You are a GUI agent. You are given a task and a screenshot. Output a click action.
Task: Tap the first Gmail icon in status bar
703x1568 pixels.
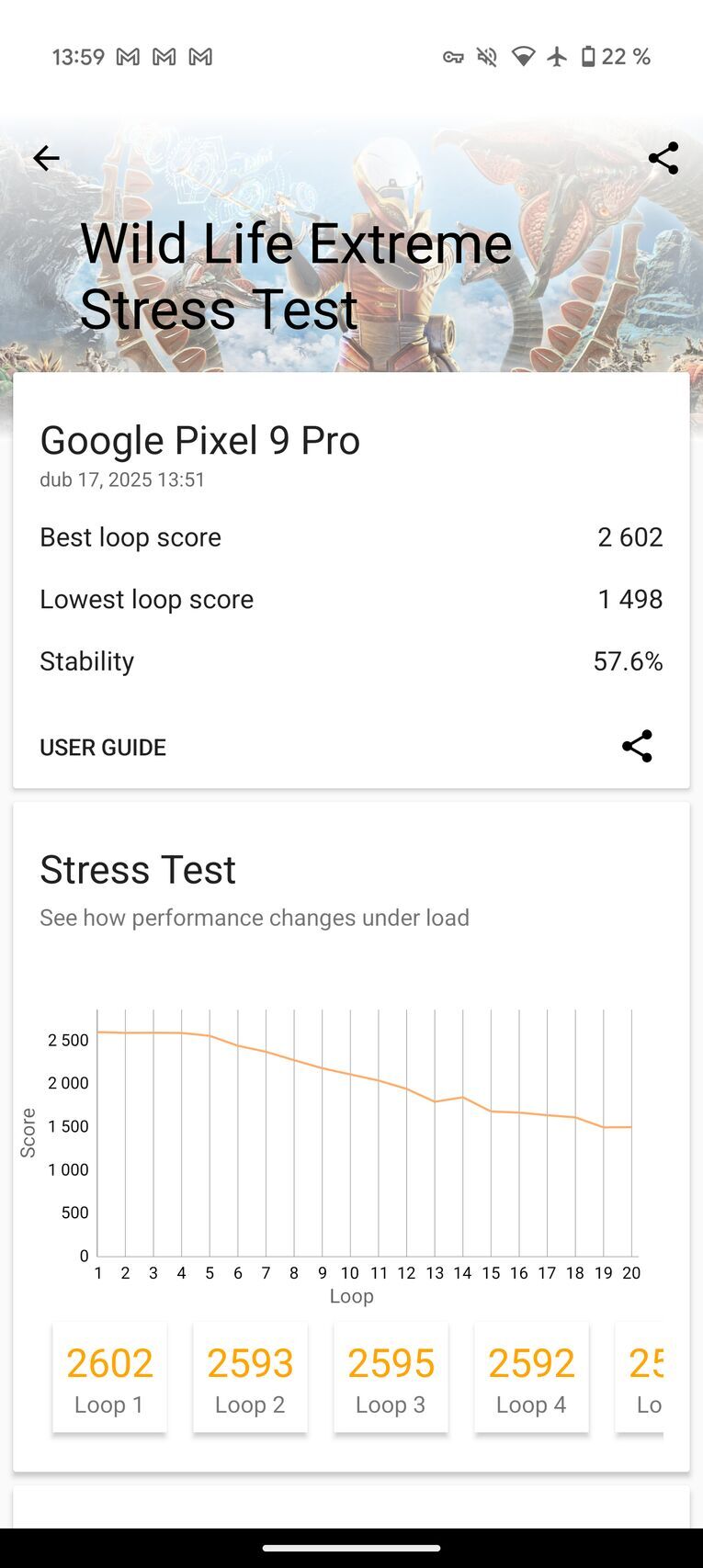click(x=128, y=56)
